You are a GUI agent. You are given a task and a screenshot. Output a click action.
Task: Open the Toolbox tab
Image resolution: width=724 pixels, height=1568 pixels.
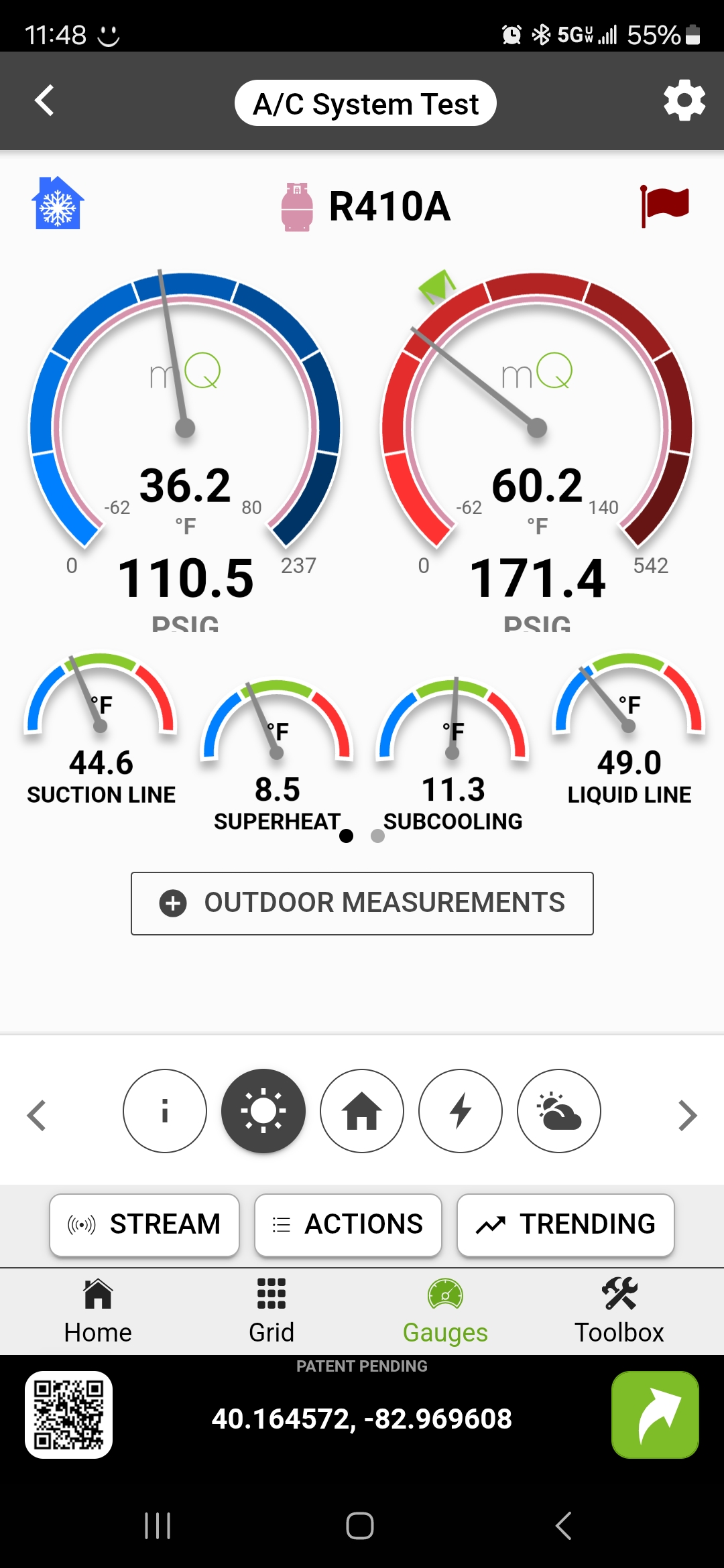pyautogui.click(x=619, y=1311)
